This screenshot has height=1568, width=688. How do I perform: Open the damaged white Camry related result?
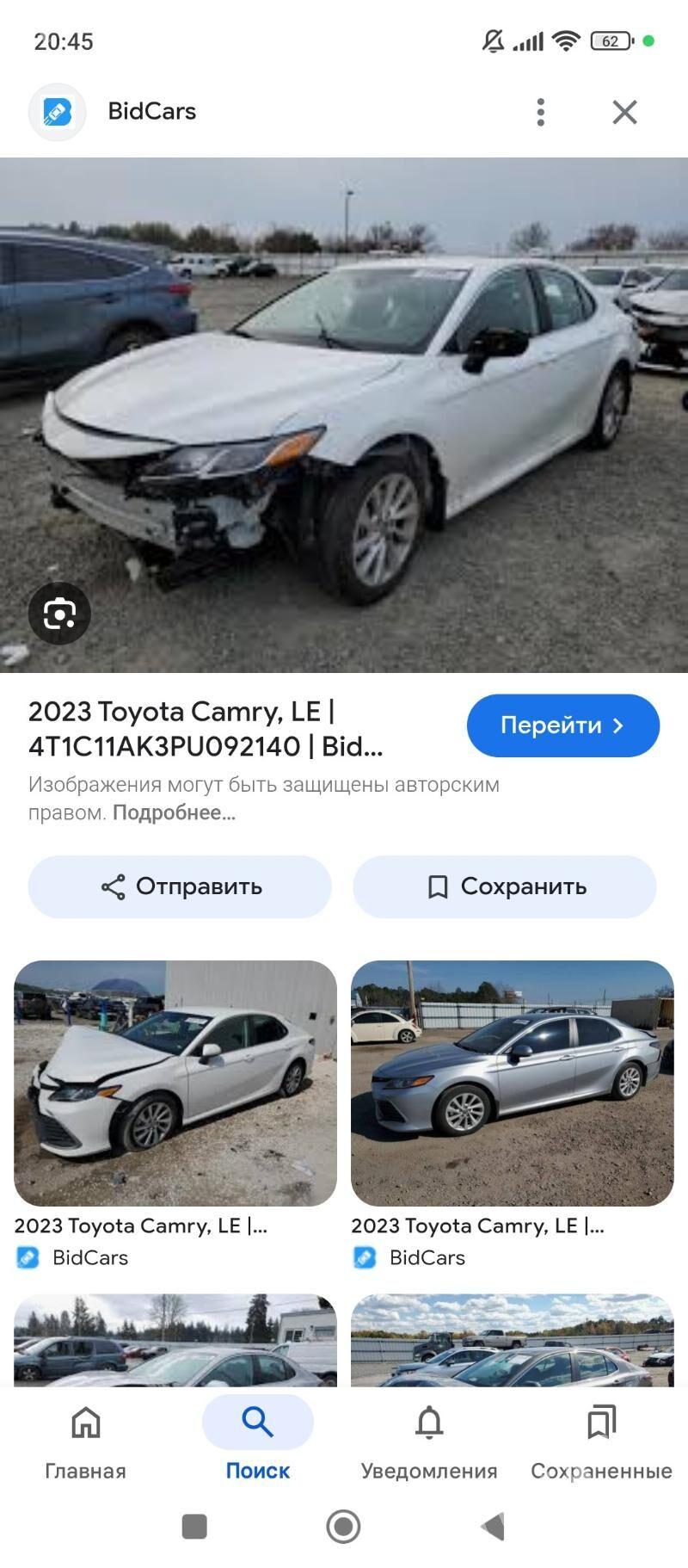click(x=175, y=1083)
